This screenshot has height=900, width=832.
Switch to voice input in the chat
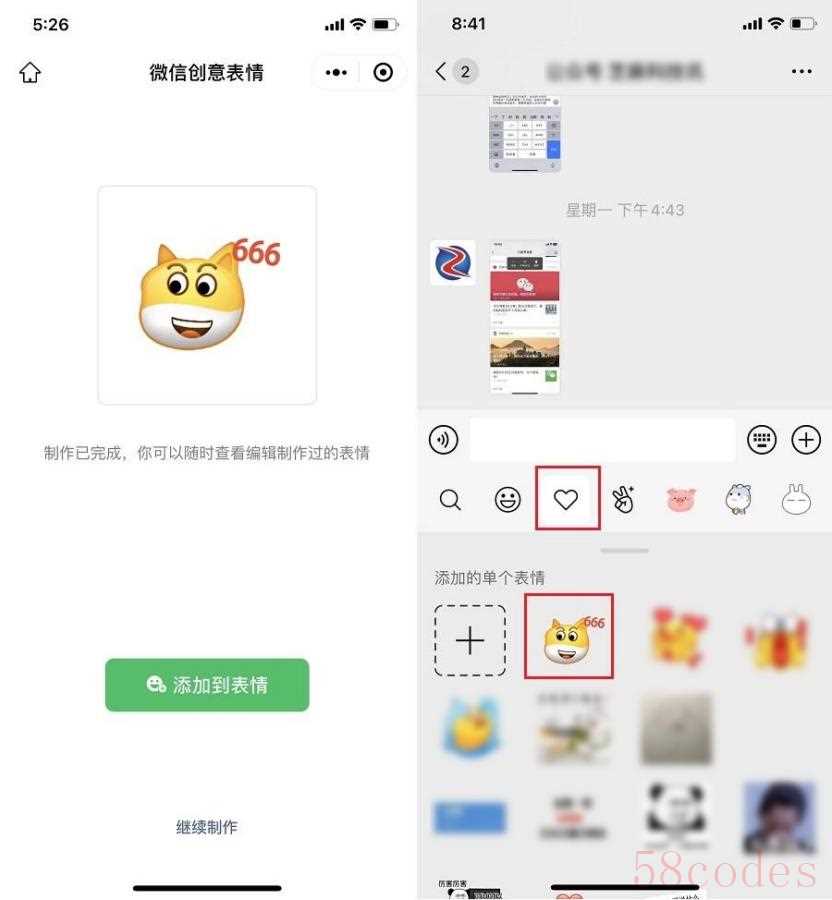[443, 439]
